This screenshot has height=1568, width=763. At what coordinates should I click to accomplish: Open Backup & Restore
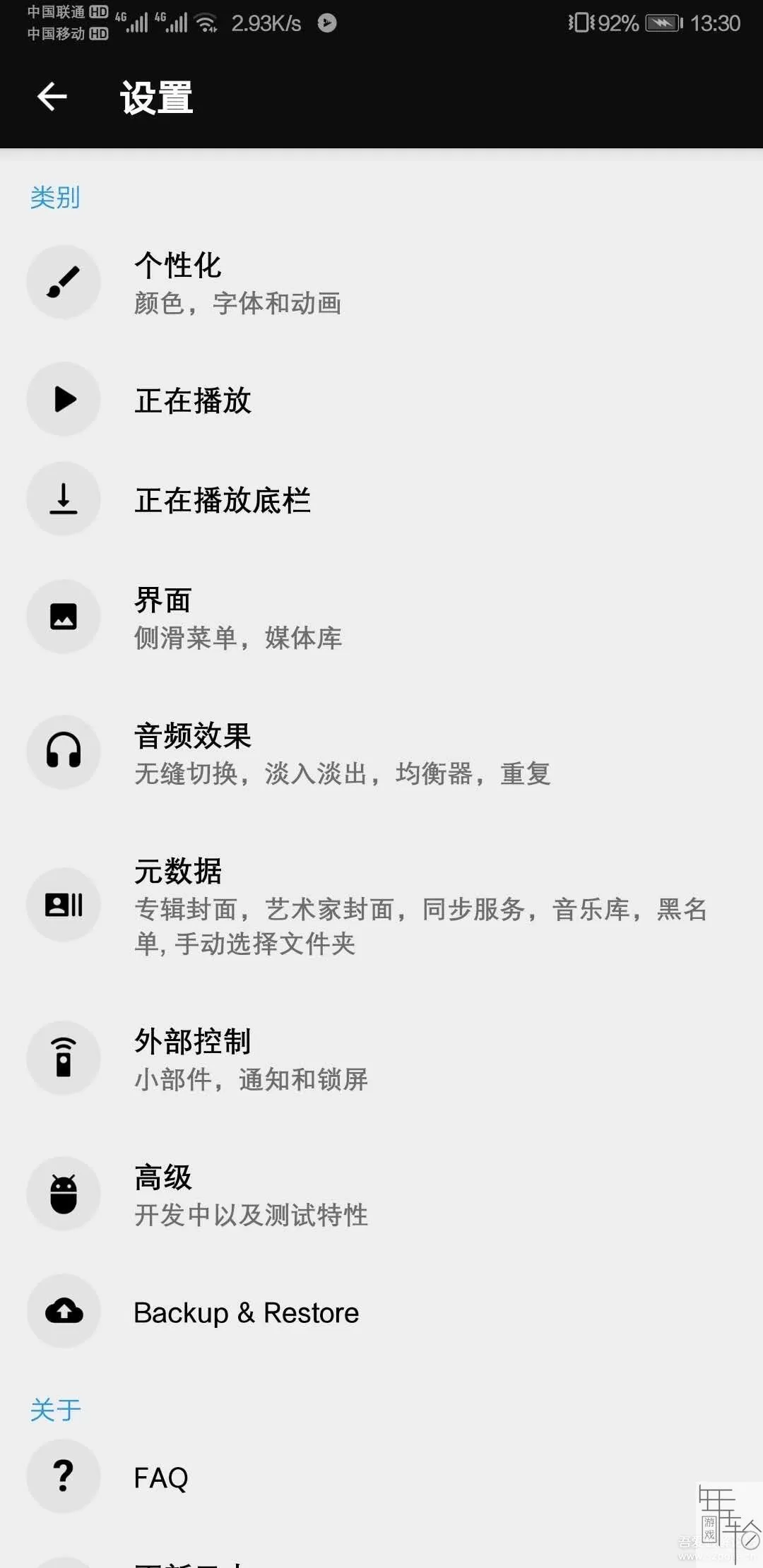[381, 1312]
